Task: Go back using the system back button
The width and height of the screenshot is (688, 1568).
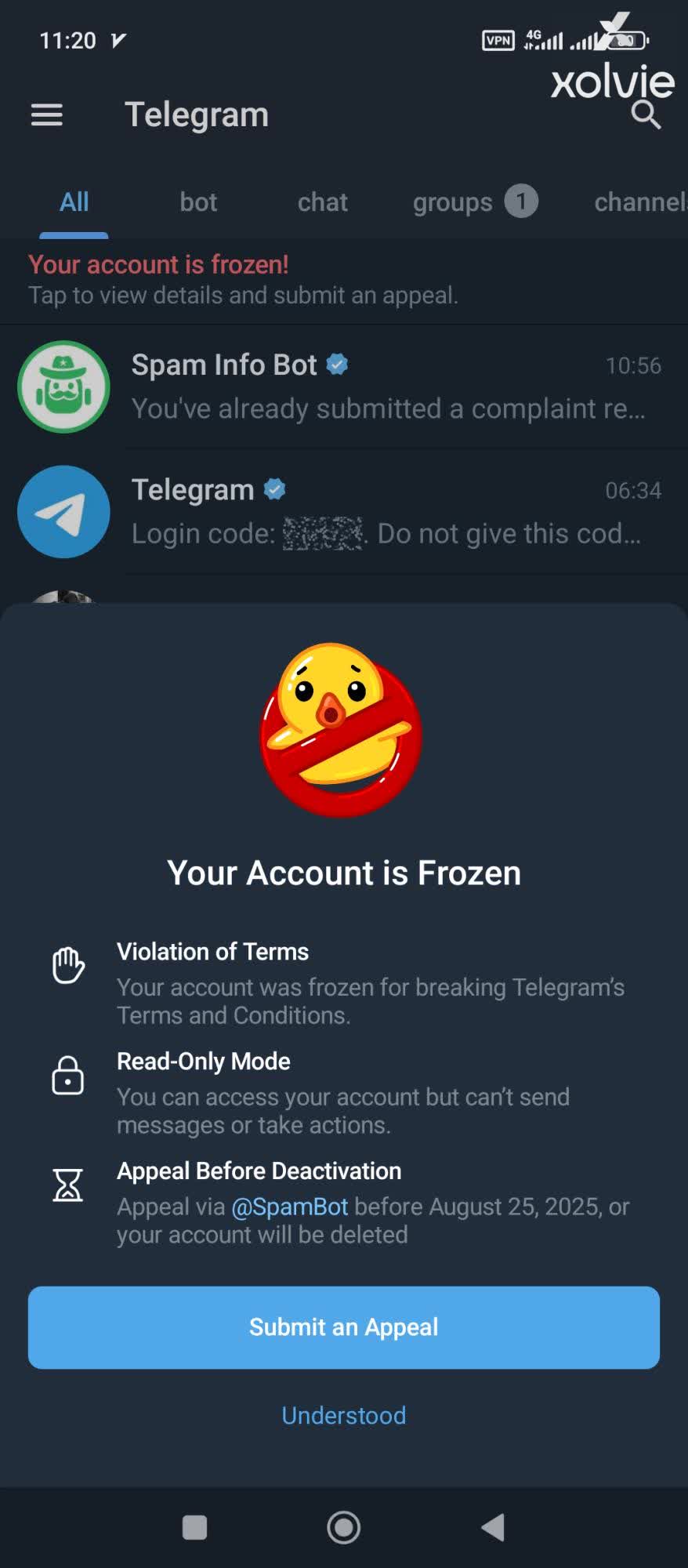Action: tap(492, 1527)
